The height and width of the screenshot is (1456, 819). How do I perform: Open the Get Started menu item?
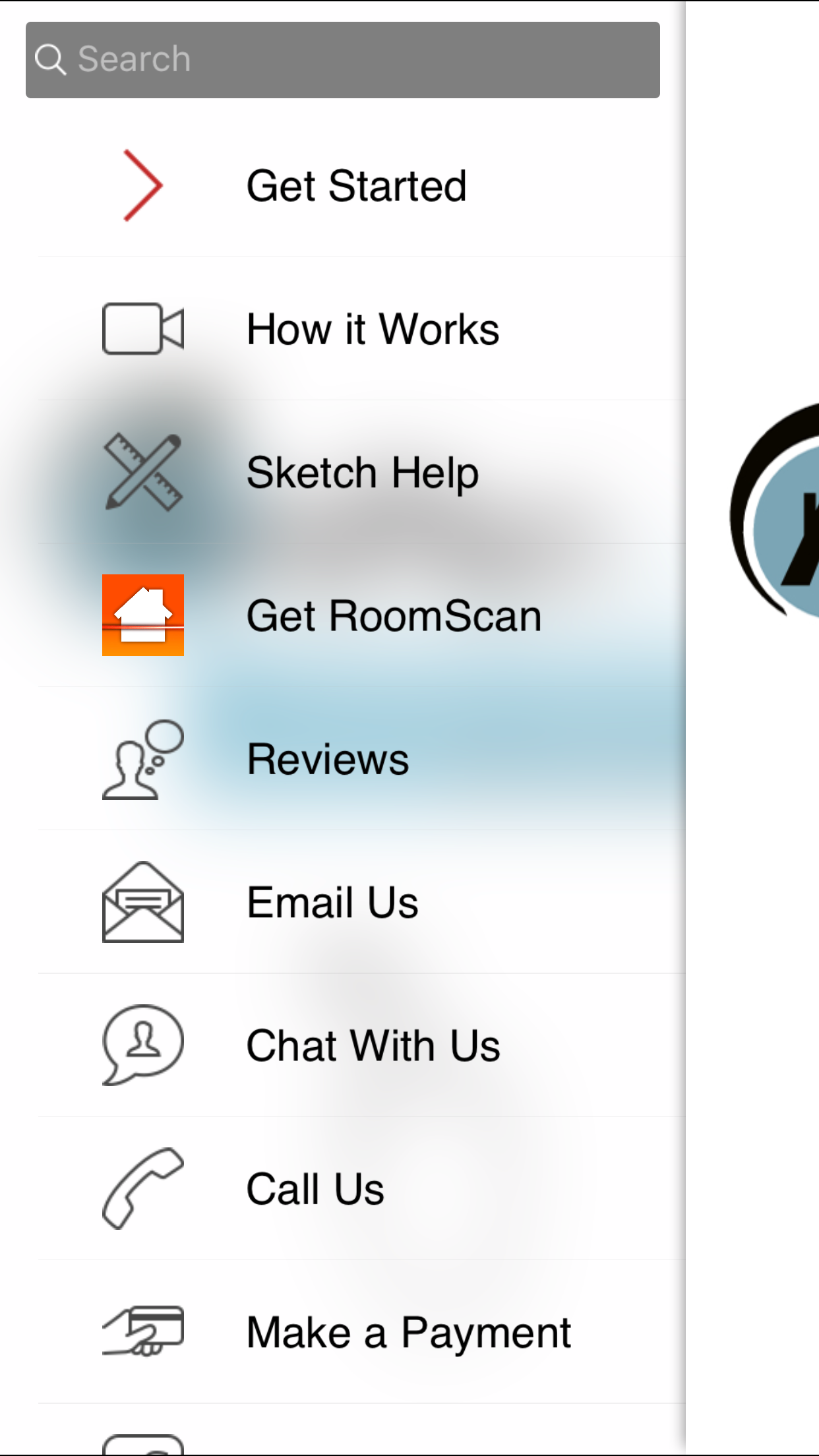click(x=356, y=186)
